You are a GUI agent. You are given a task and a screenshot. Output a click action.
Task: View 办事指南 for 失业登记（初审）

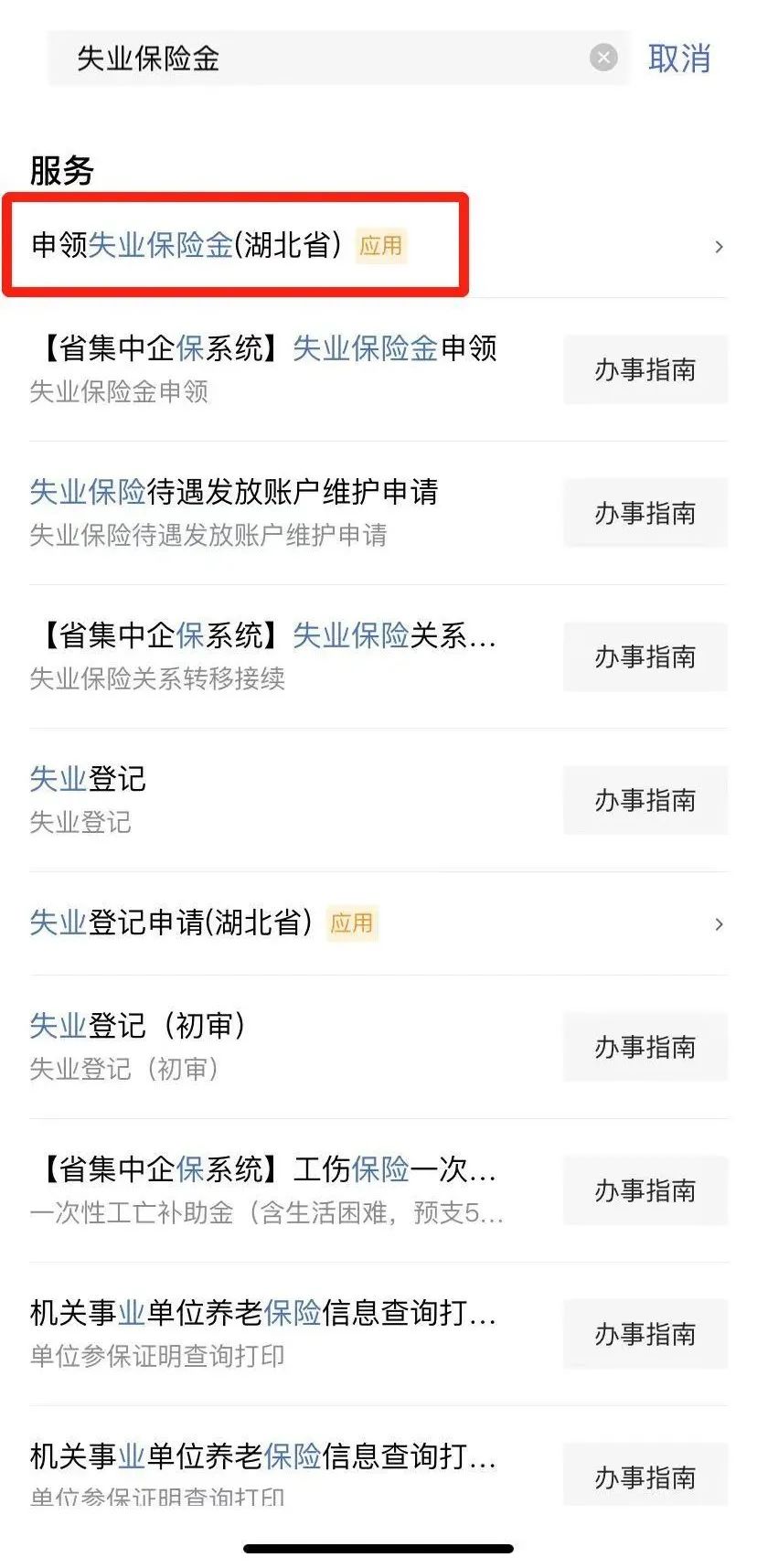(x=645, y=1047)
